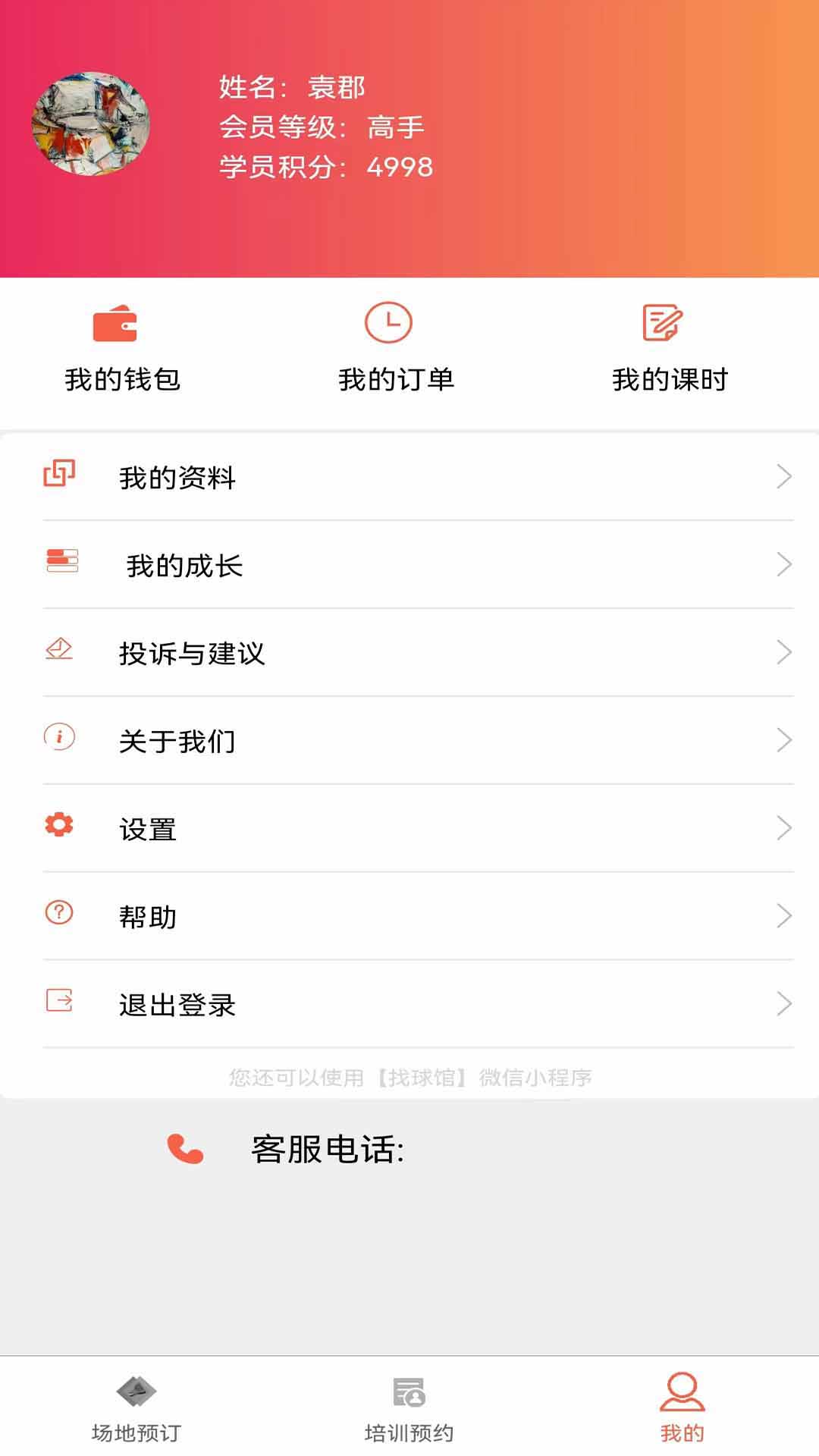Click the envelope icon for 投诉与建议
819x1456 pixels.
tap(59, 649)
